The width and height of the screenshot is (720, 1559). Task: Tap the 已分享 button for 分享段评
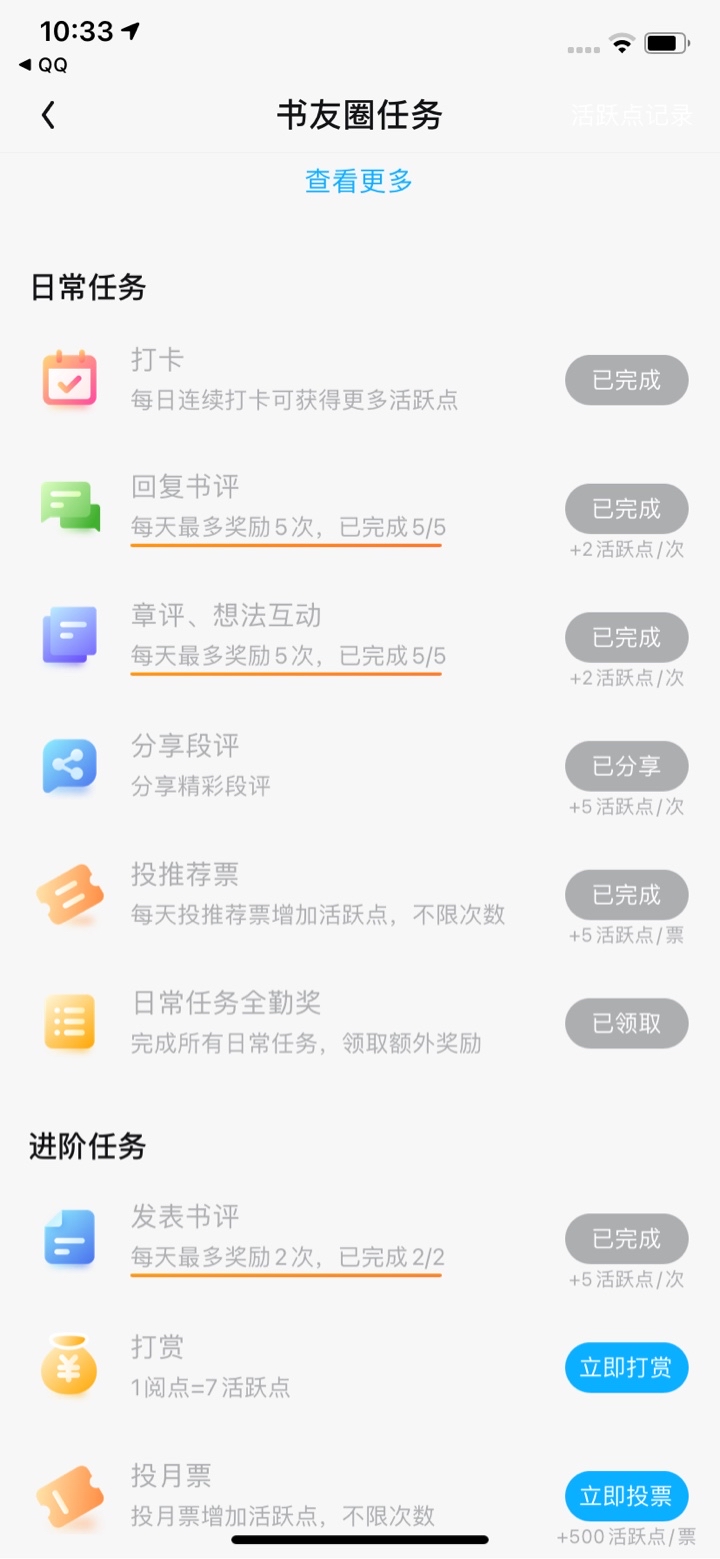pyautogui.click(x=626, y=766)
